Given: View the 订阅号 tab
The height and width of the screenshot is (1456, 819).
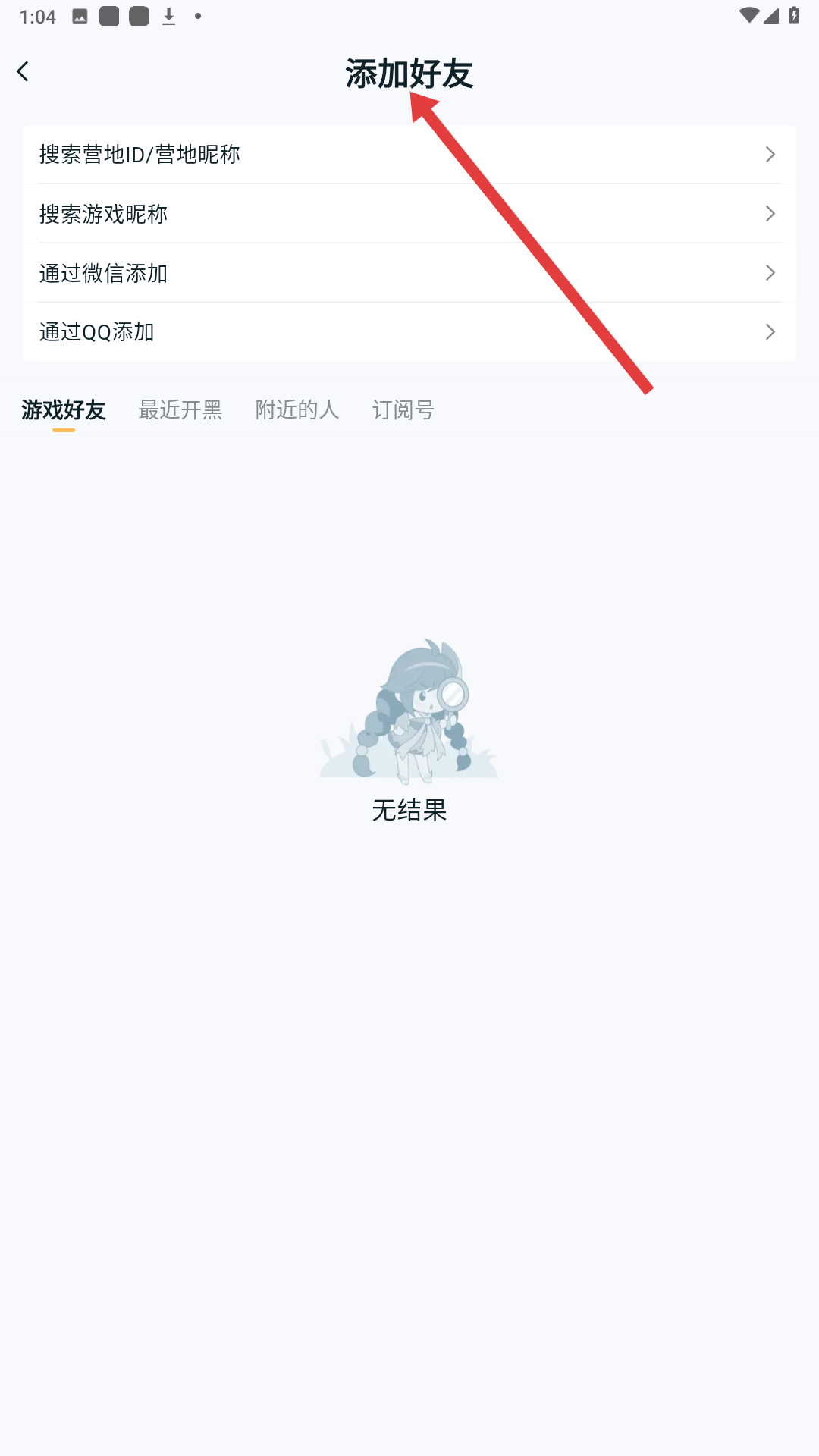Looking at the screenshot, I should click(403, 410).
